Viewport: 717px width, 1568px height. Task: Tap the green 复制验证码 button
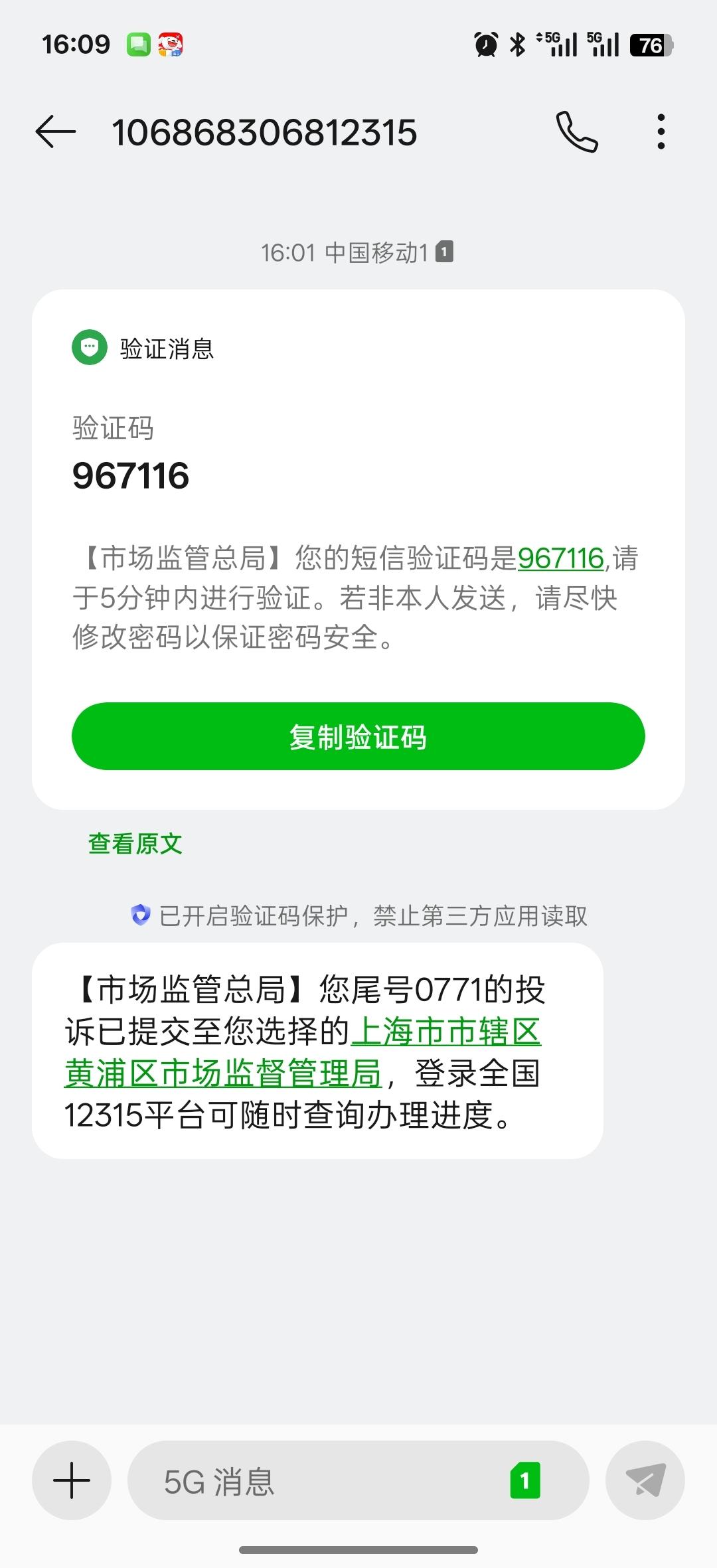coord(358,736)
